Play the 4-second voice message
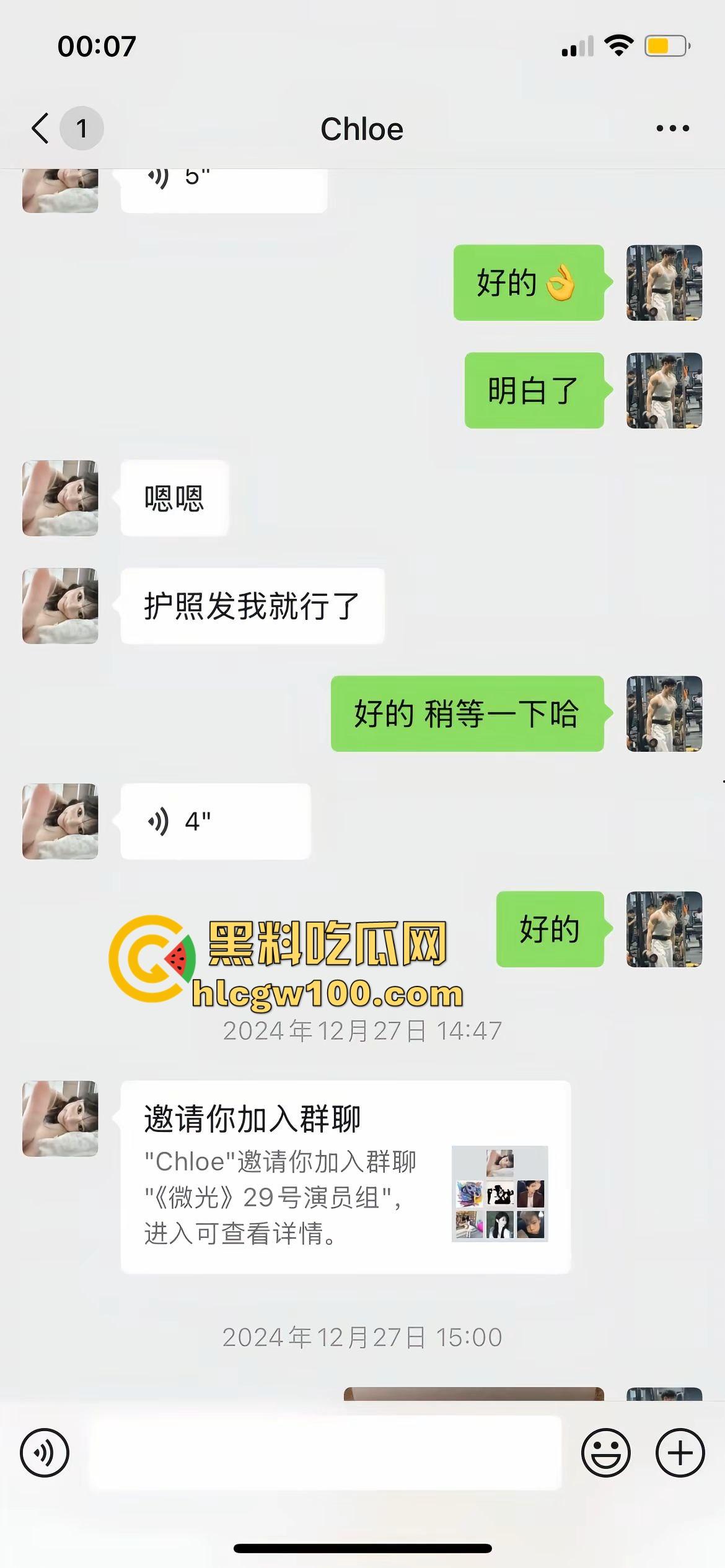Image resolution: width=725 pixels, height=1568 pixels. point(215,821)
